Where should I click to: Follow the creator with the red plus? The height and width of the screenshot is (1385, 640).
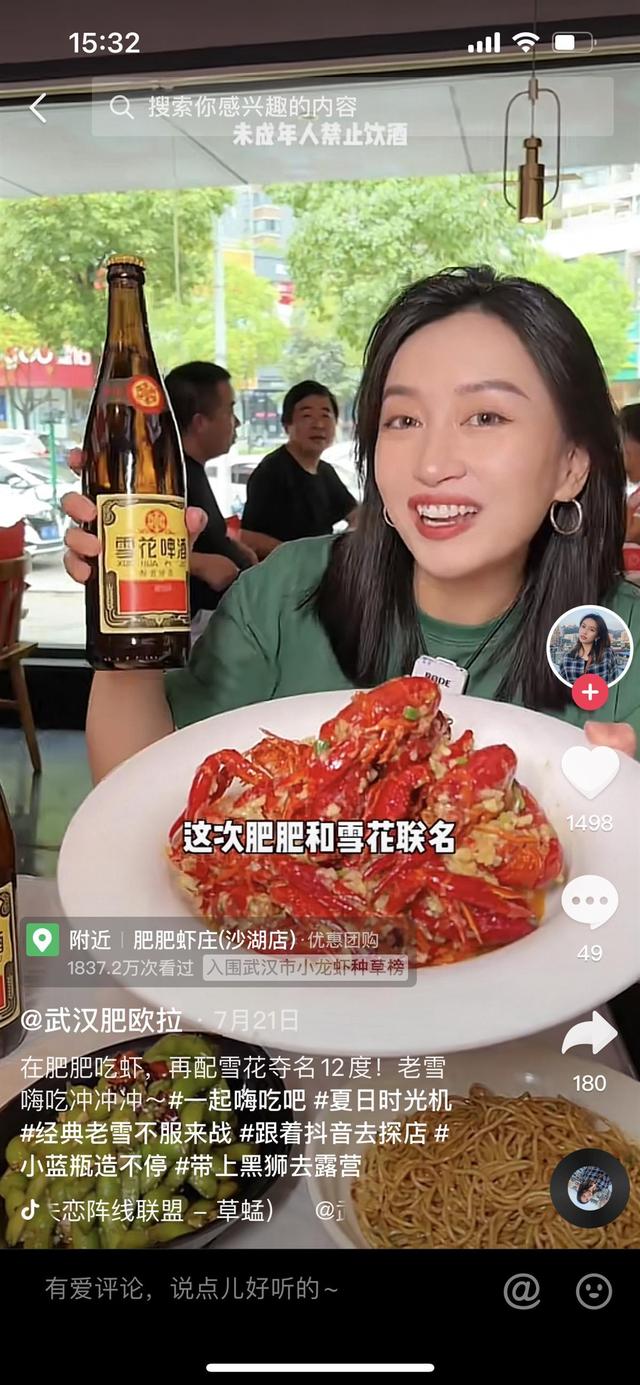pos(590,692)
